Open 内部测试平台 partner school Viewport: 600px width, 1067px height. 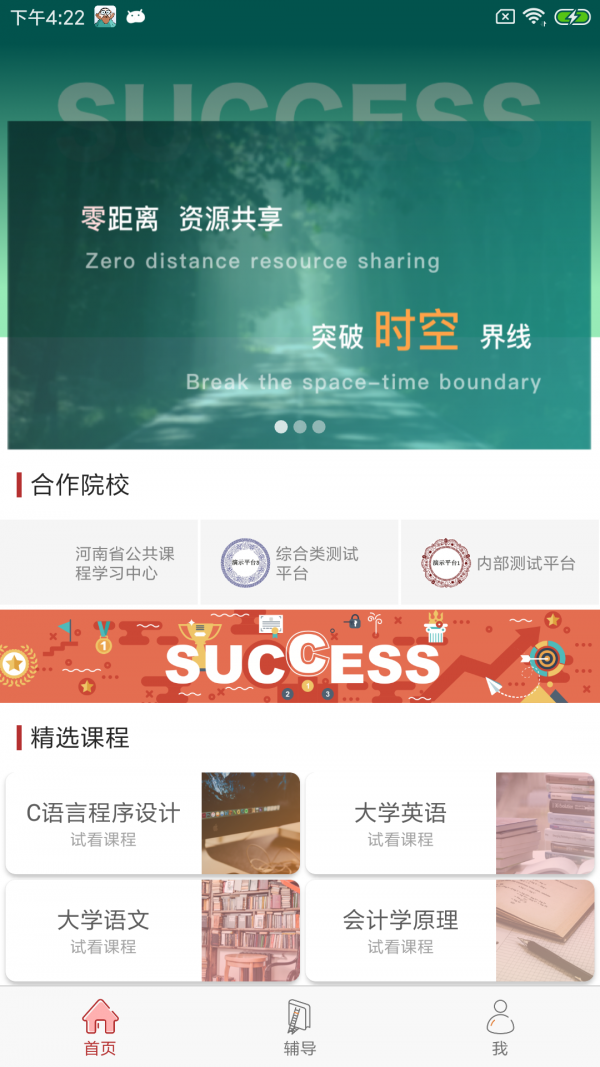(x=500, y=563)
